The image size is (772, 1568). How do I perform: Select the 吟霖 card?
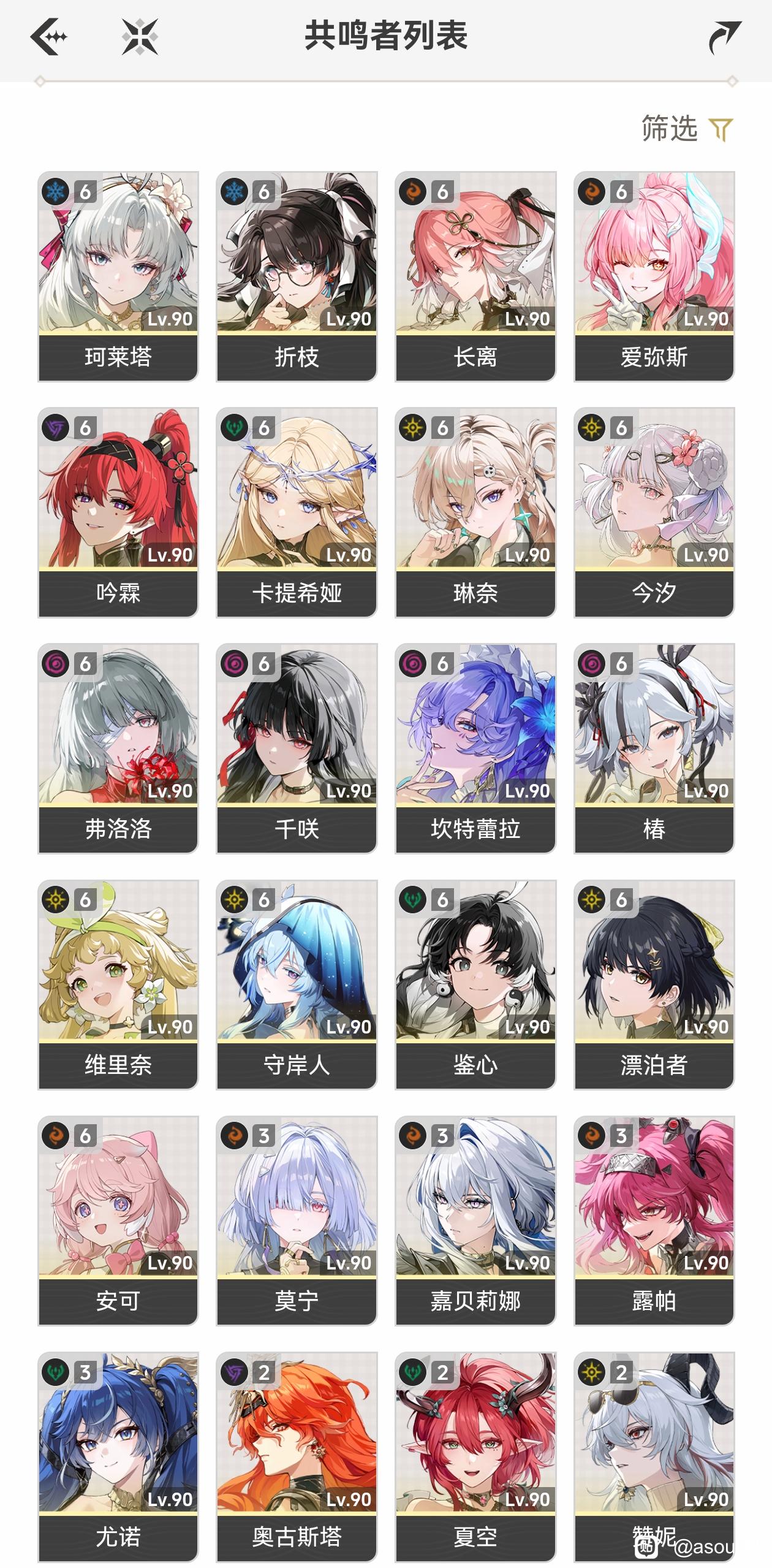118,512
